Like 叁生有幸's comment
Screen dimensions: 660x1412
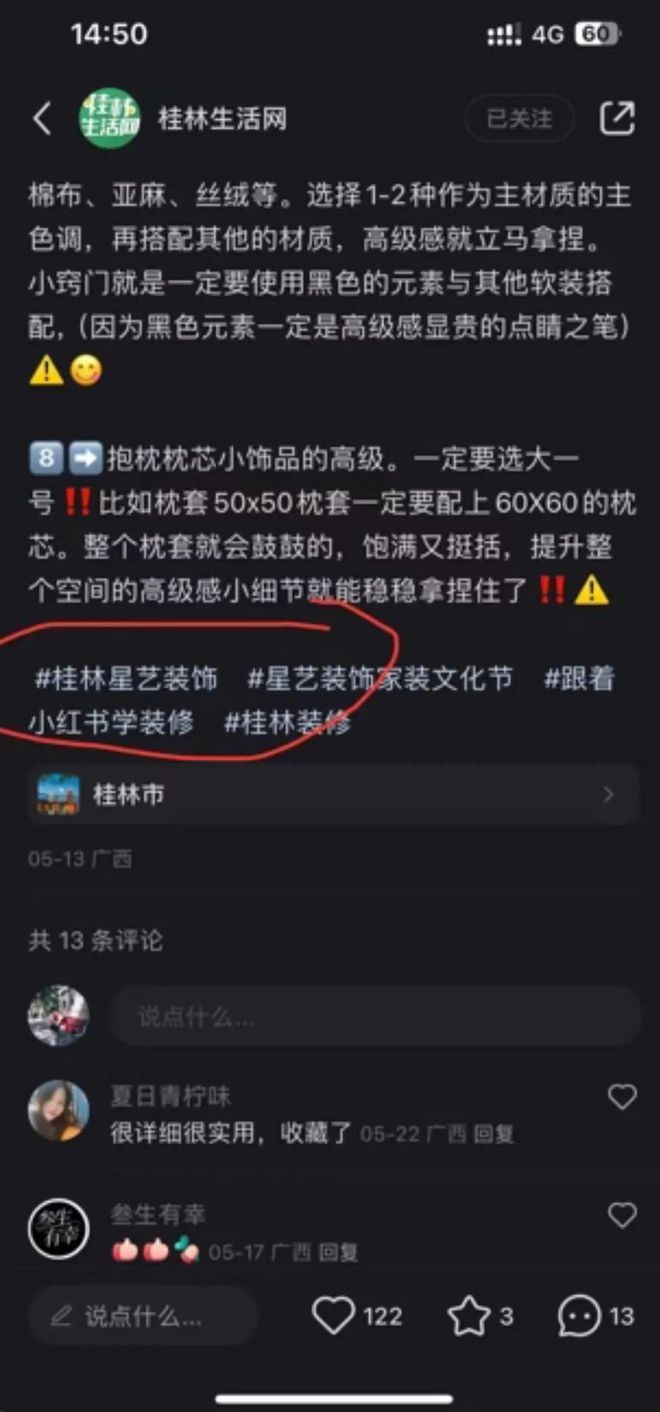click(x=622, y=1216)
